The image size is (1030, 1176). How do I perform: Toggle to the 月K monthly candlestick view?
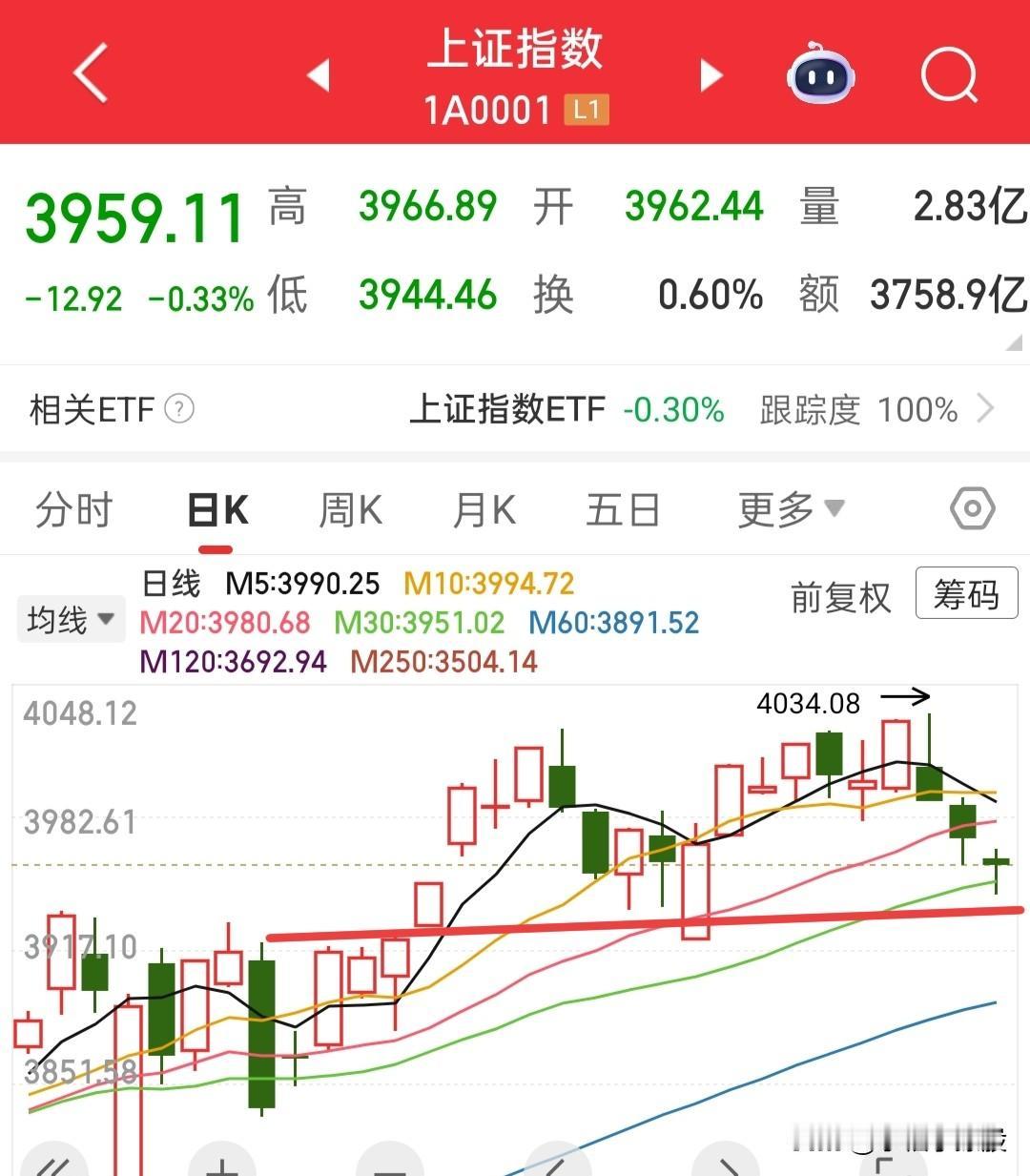coord(484,508)
